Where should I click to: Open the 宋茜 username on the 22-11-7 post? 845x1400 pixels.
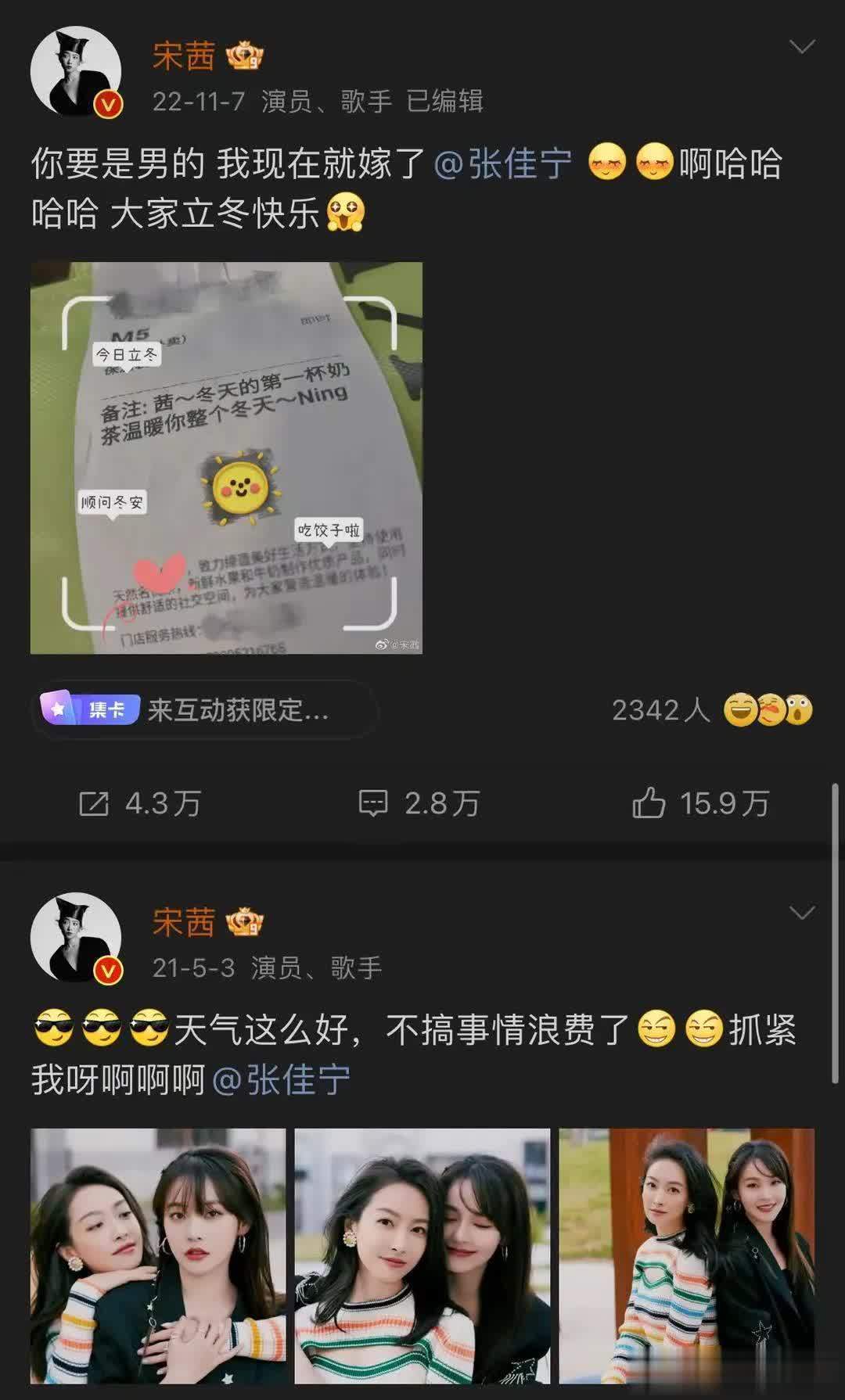184,55
